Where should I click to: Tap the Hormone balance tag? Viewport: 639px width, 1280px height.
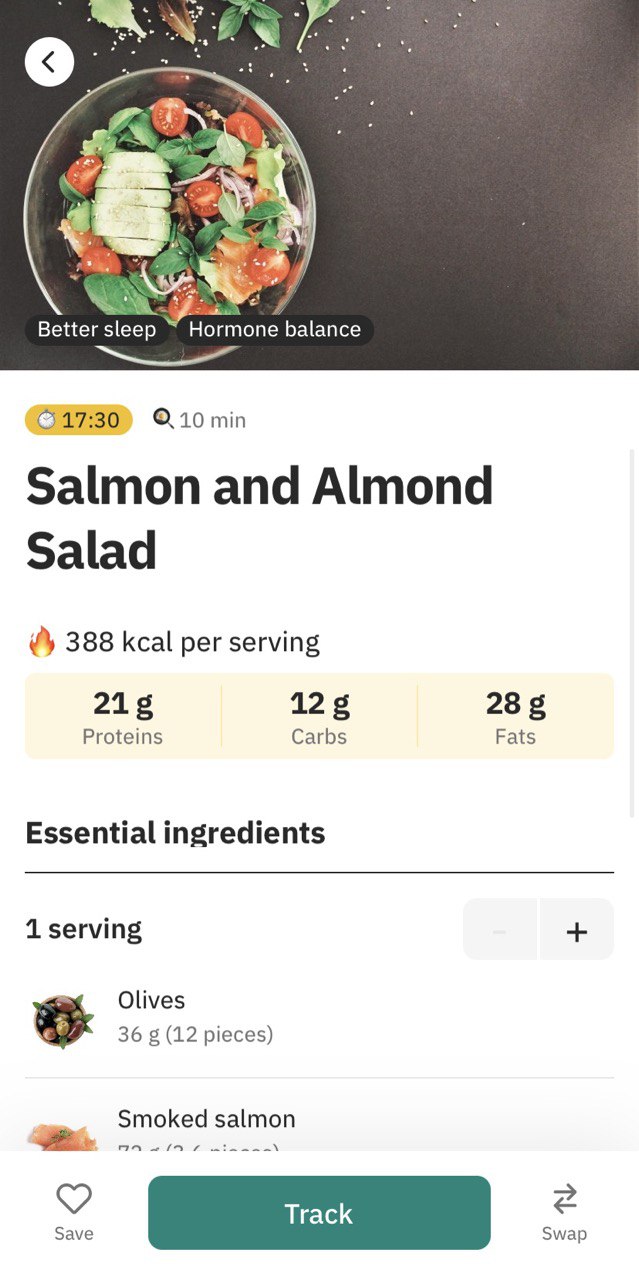(x=275, y=330)
